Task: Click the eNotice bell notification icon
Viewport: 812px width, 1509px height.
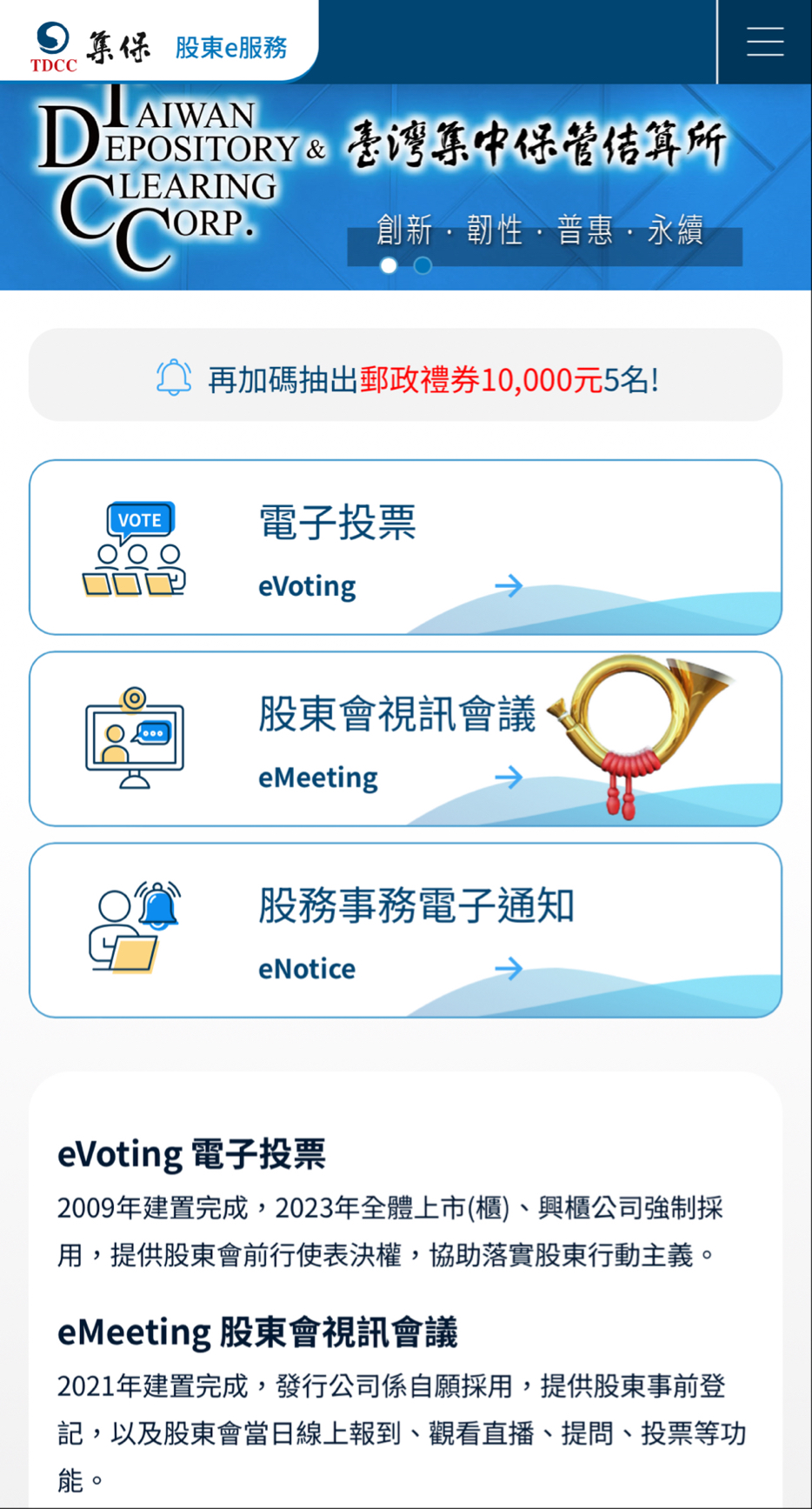Action: 156,906
